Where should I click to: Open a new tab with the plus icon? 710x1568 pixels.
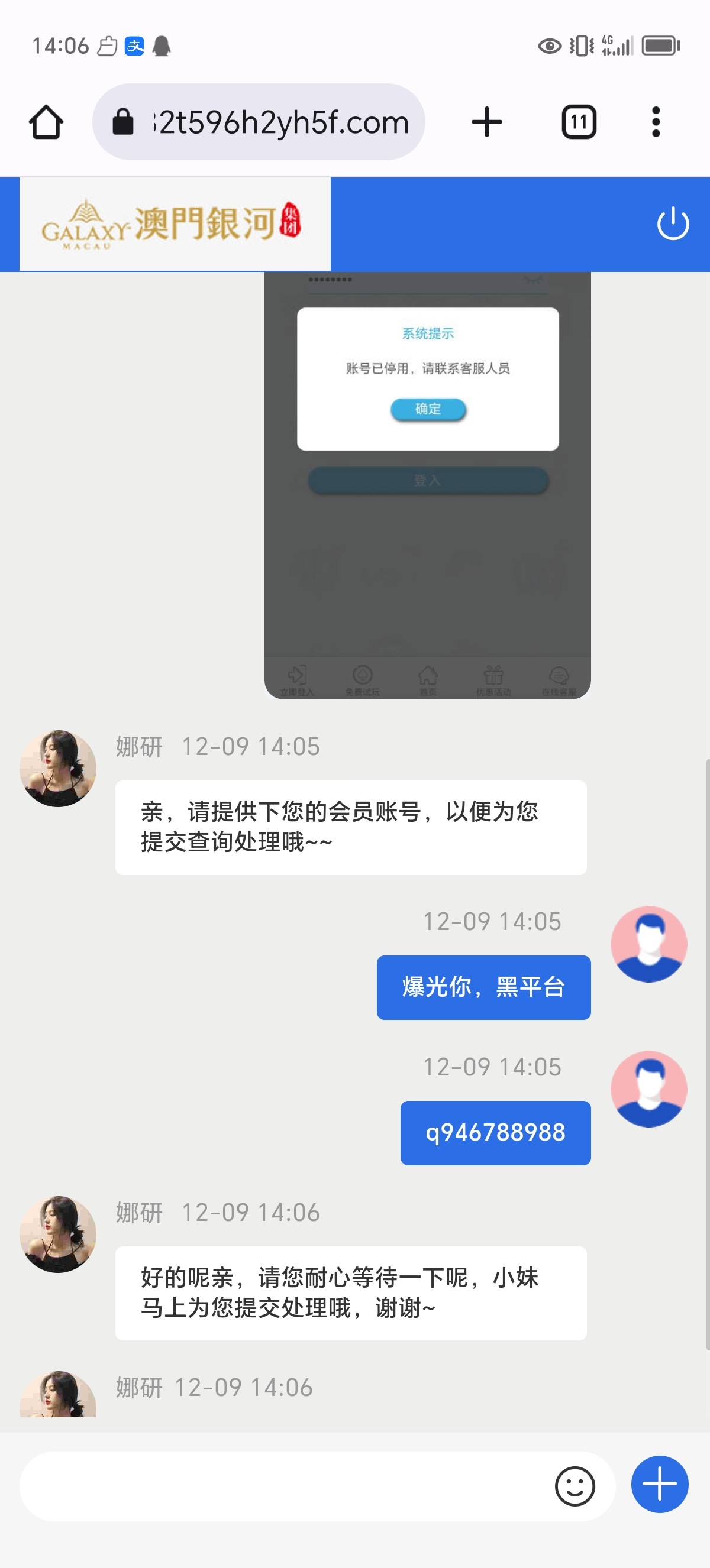coord(485,121)
